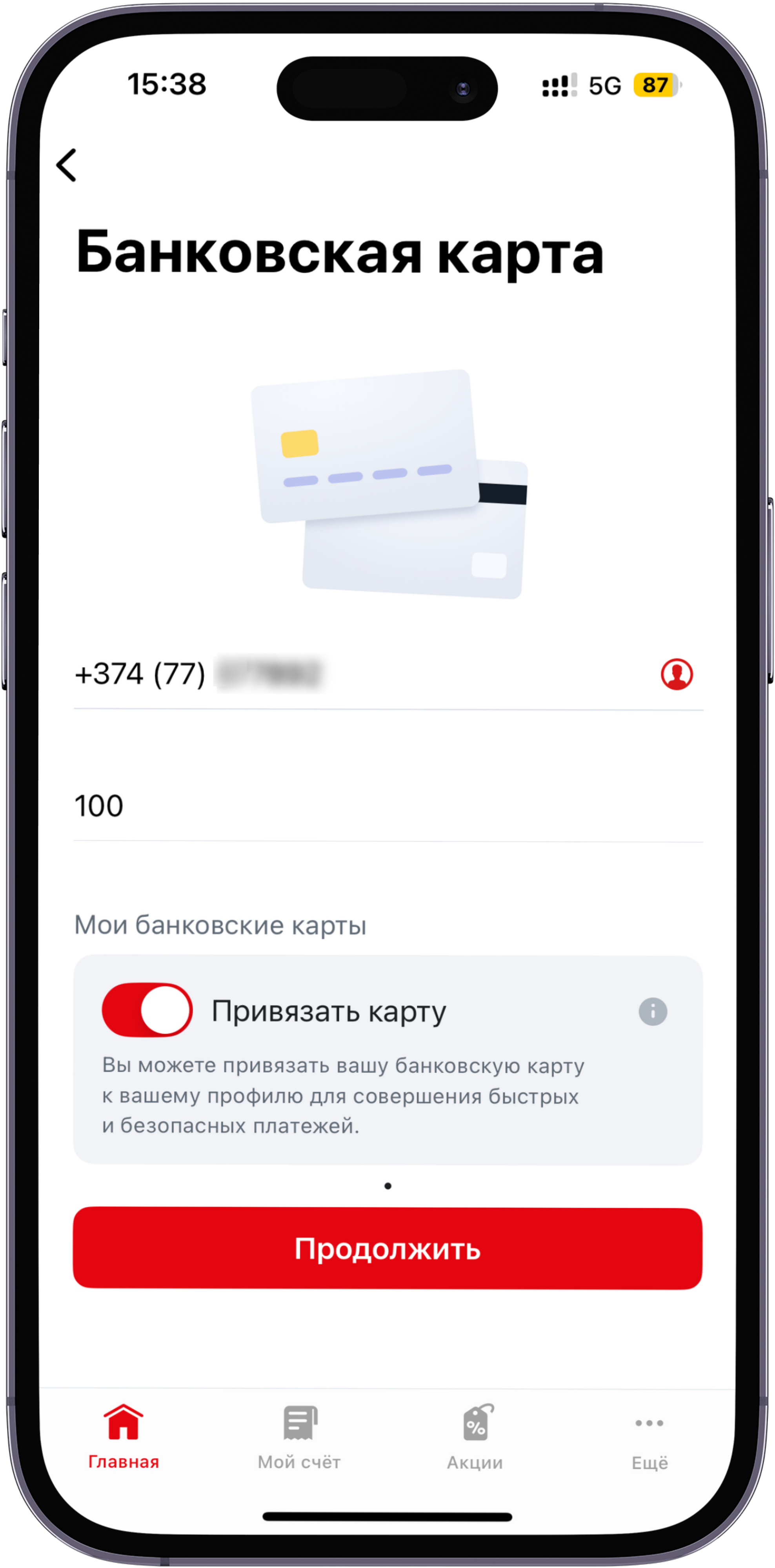
Task: Edit the amount field showing 100
Action: (365, 805)
